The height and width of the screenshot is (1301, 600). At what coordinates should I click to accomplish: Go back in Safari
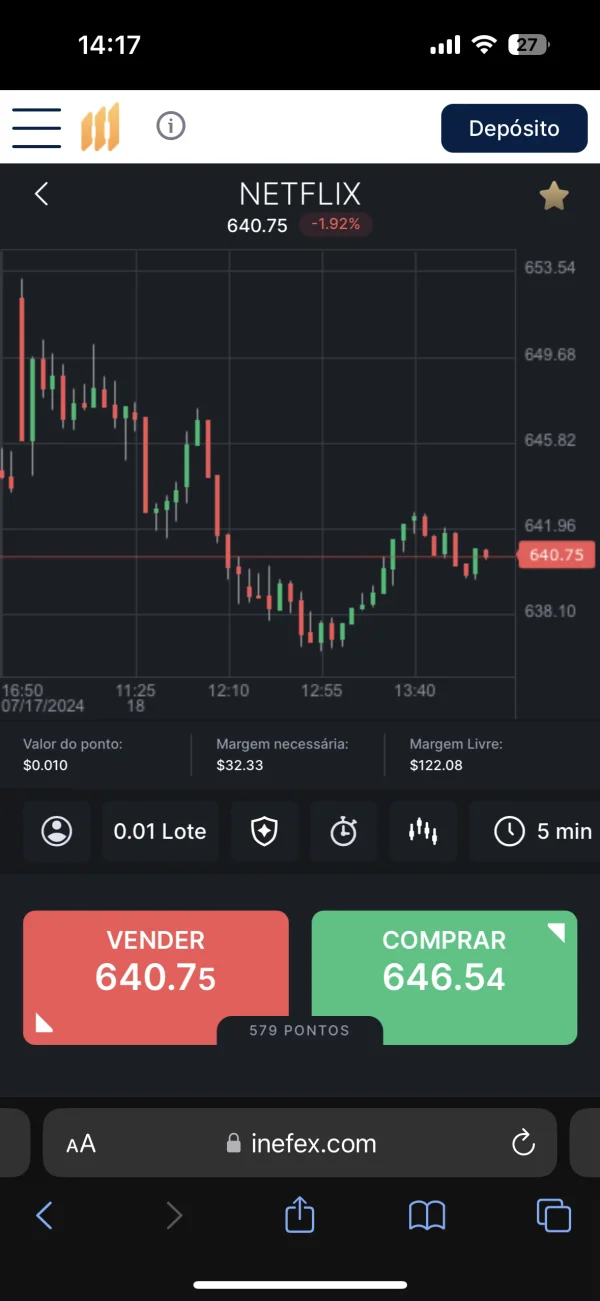pos(44,1215)
